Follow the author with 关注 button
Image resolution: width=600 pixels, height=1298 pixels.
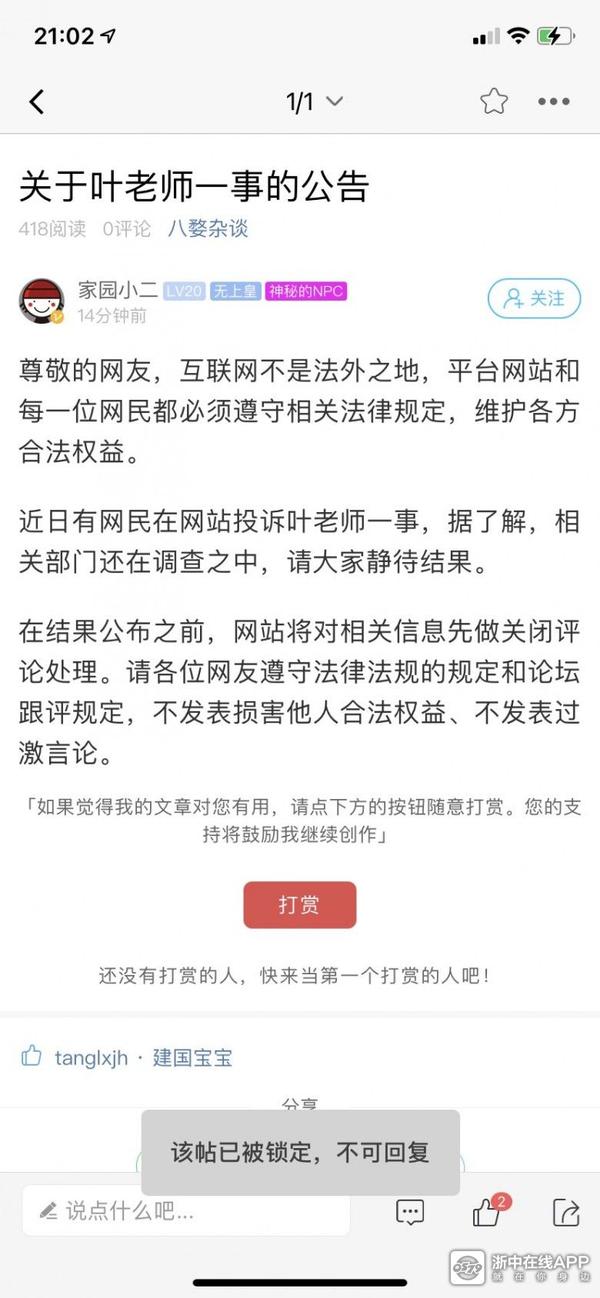pyautogui.click(x=534, y=298)
